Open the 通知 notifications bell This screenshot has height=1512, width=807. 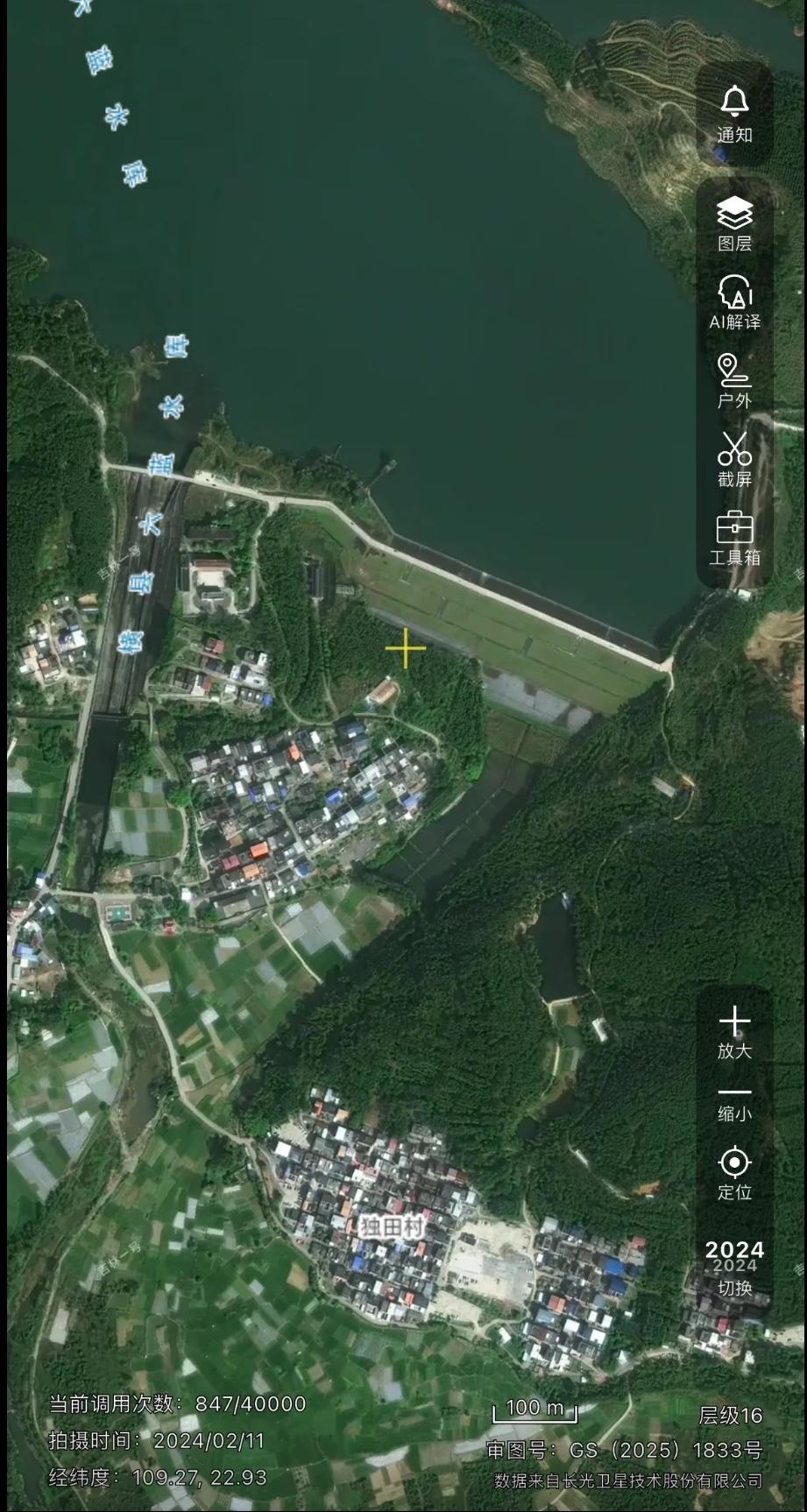(x=734, y=115)
